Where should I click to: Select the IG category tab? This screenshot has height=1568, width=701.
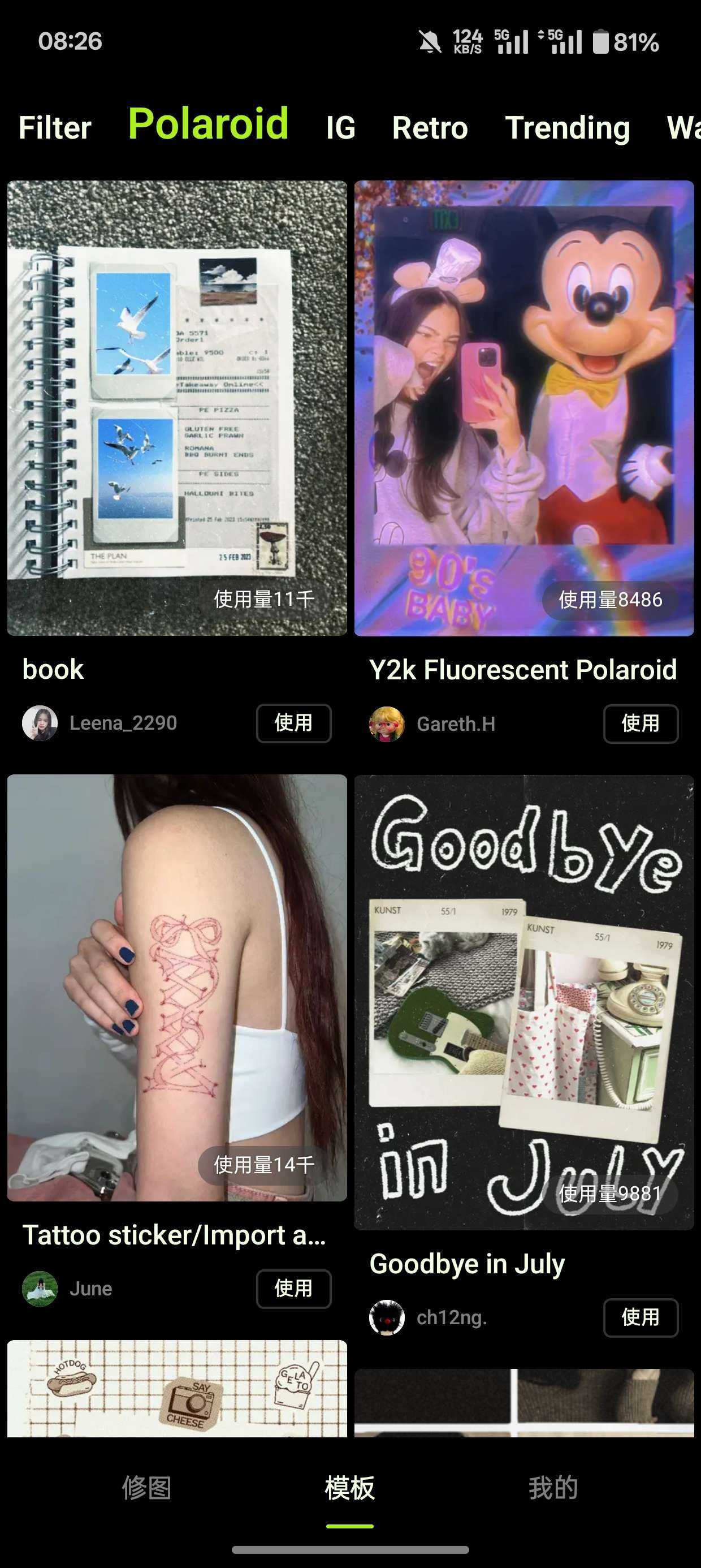tap(340, 128)
